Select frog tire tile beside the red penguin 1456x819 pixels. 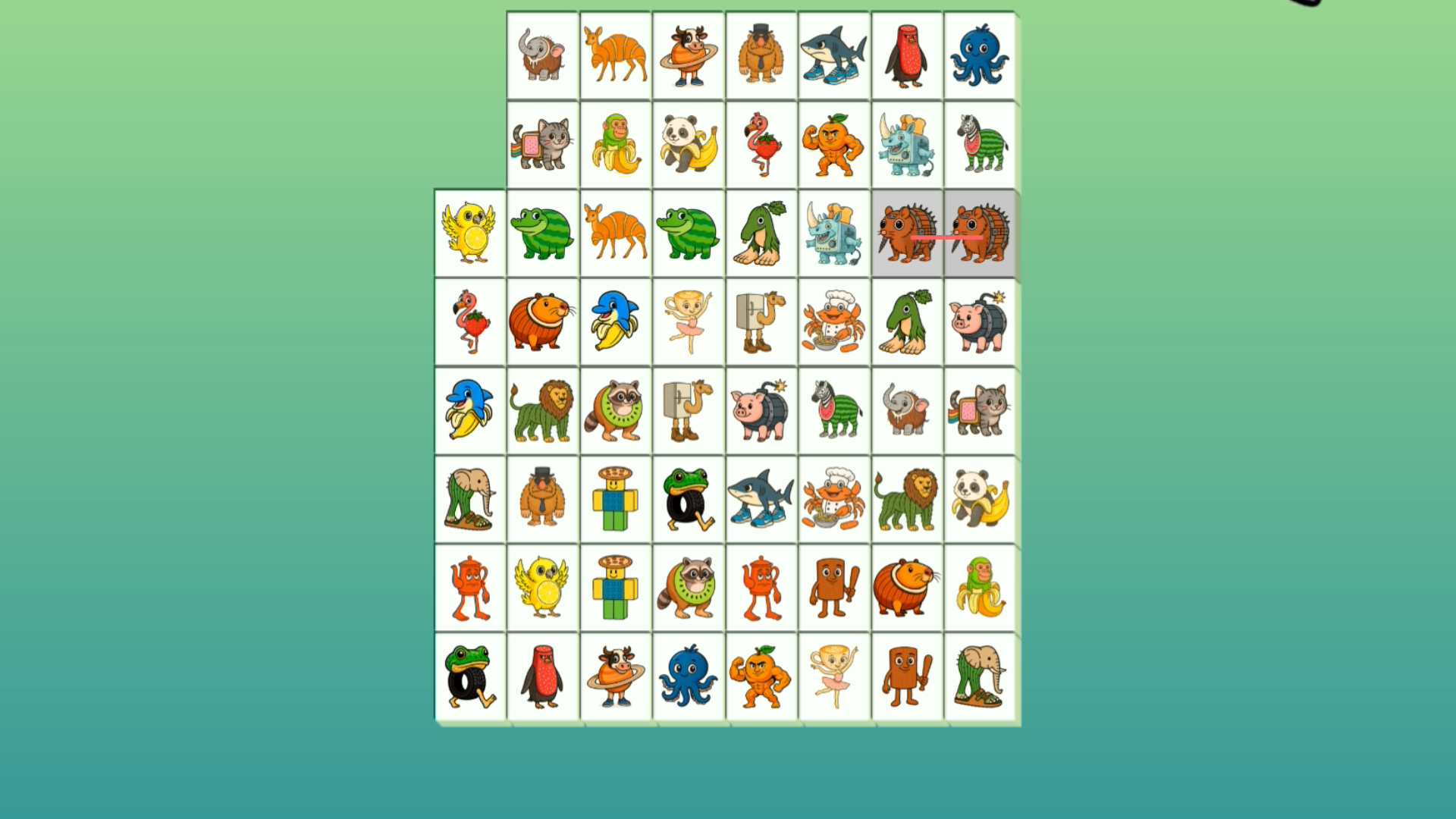point(469,676)
